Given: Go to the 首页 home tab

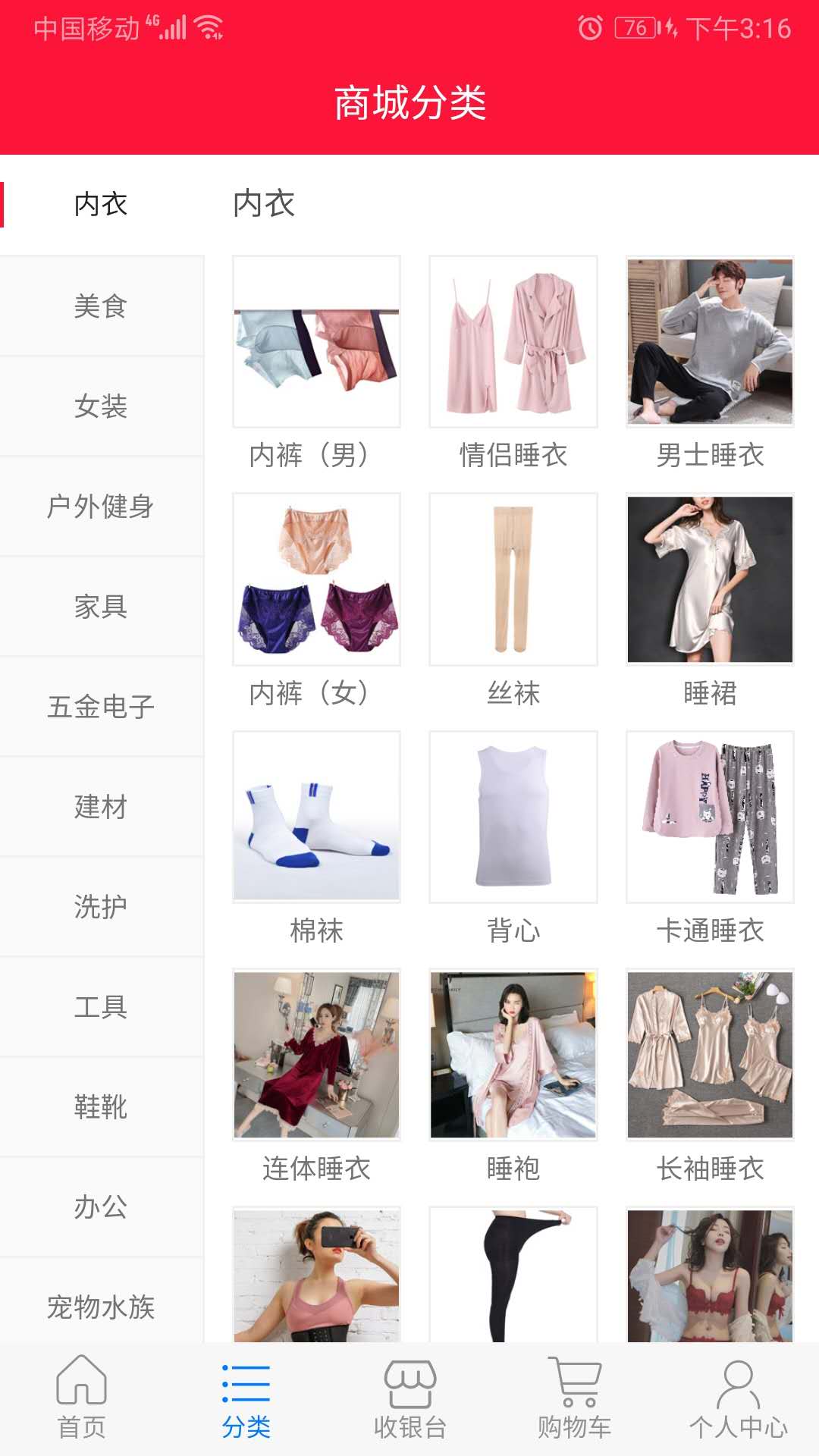Looking at the screenshot, I should click(x=82, y=1399).
